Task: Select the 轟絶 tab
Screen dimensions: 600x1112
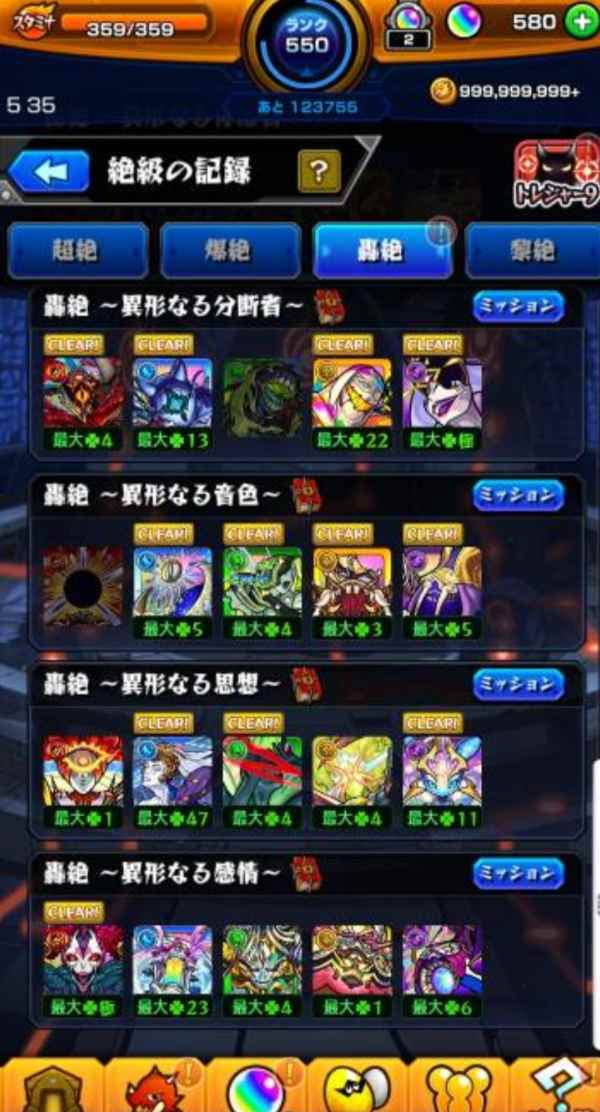Action: [x=383, y=250]
